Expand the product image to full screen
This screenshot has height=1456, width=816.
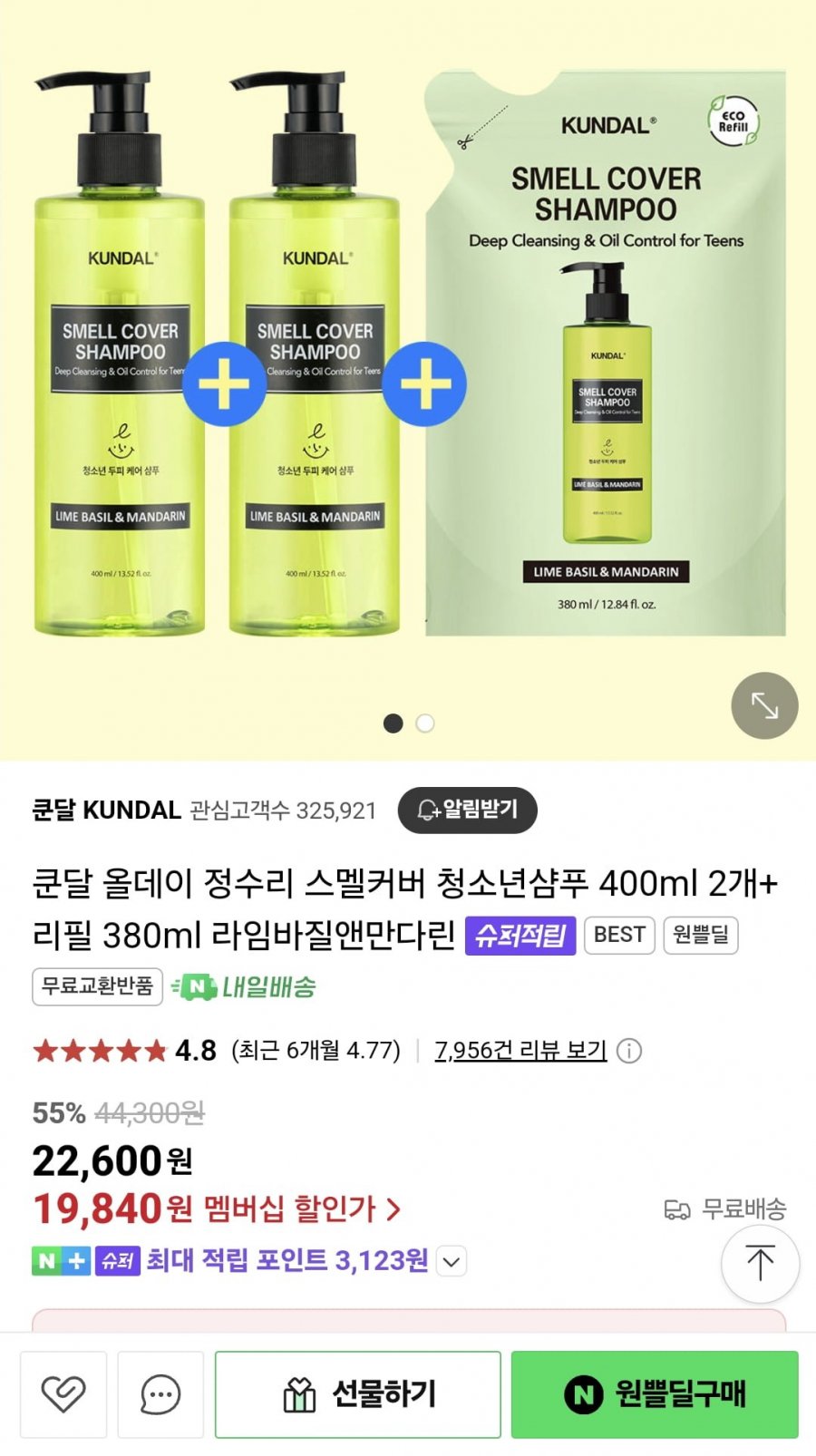pos(764,705)
